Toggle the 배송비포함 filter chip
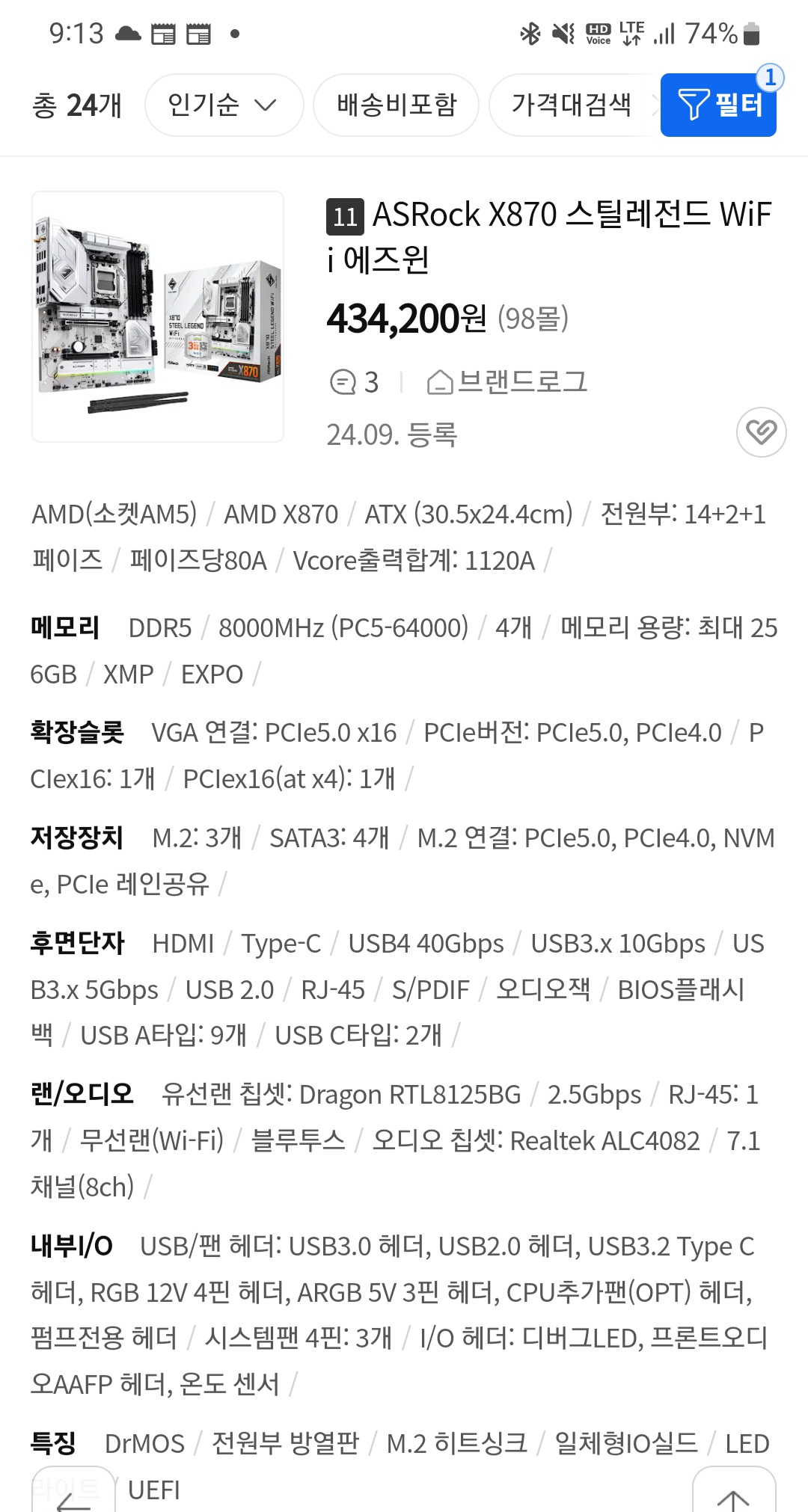 (396, 105)
